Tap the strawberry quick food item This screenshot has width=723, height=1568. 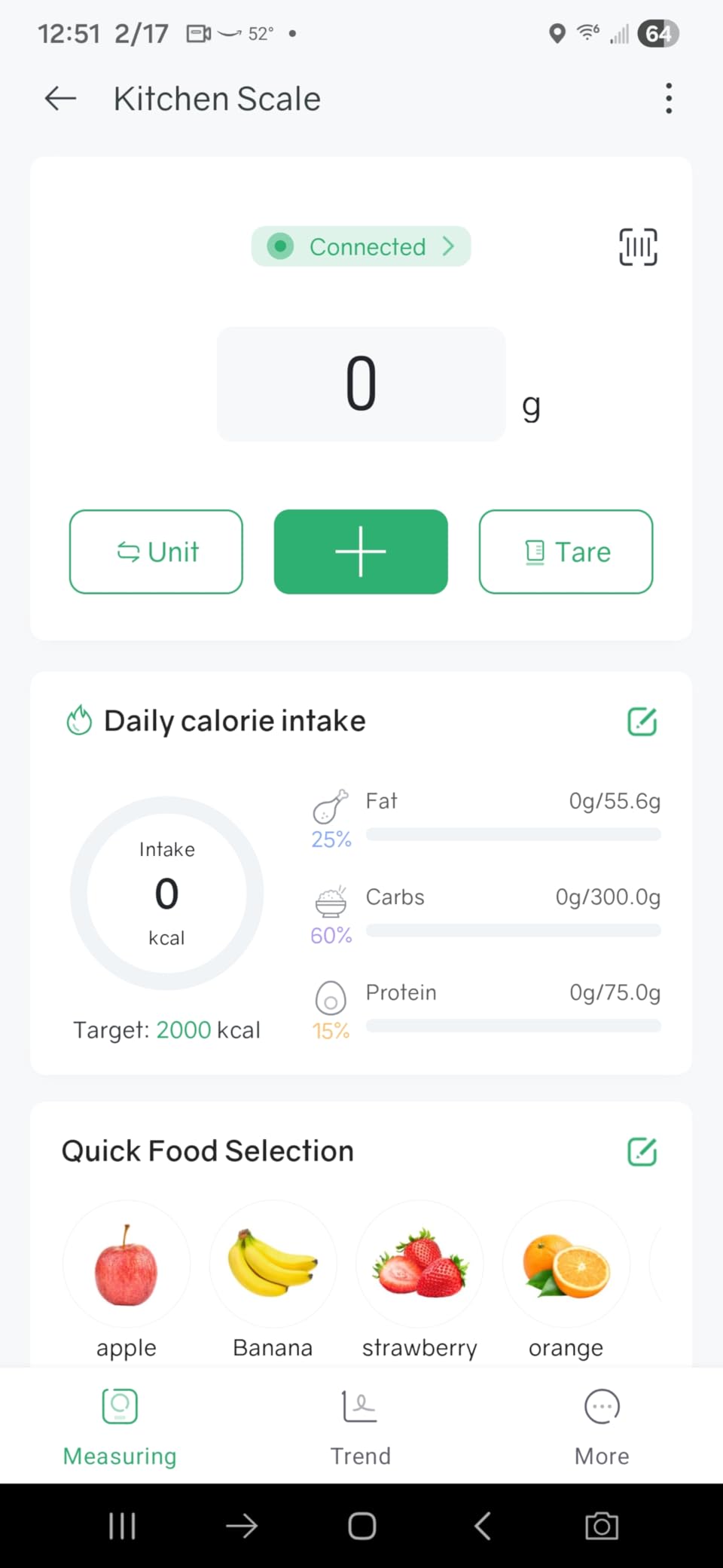pos(419,1264)
